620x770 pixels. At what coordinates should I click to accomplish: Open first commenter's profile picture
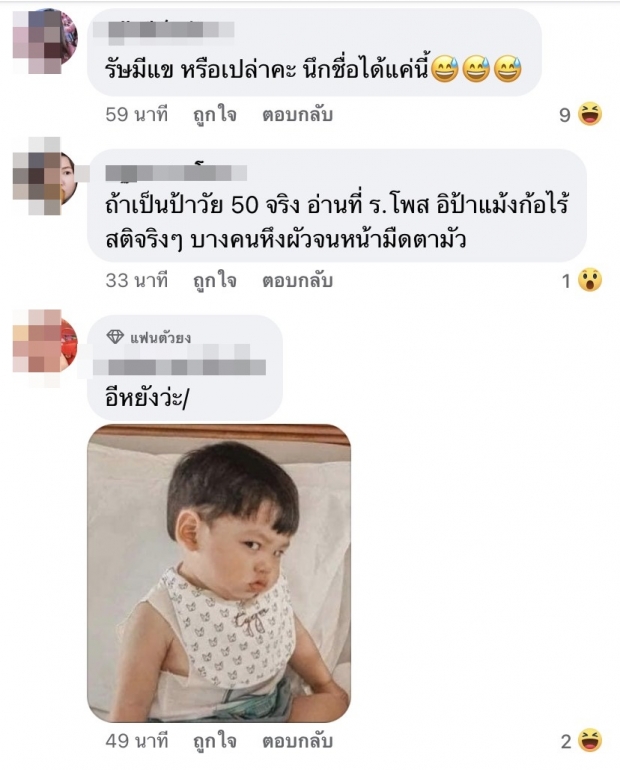(45, 41)
